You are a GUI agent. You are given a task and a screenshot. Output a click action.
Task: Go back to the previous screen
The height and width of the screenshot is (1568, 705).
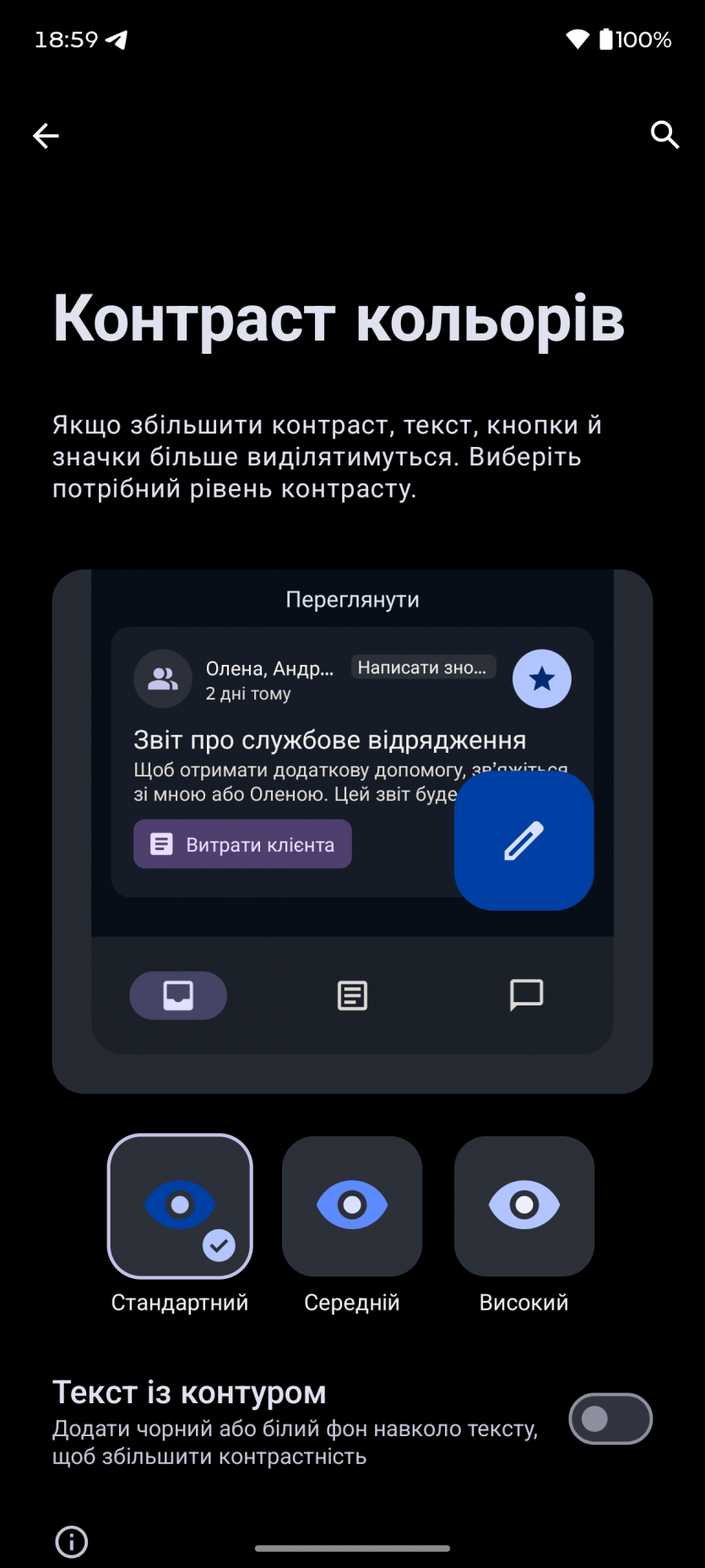pos(46,135)
